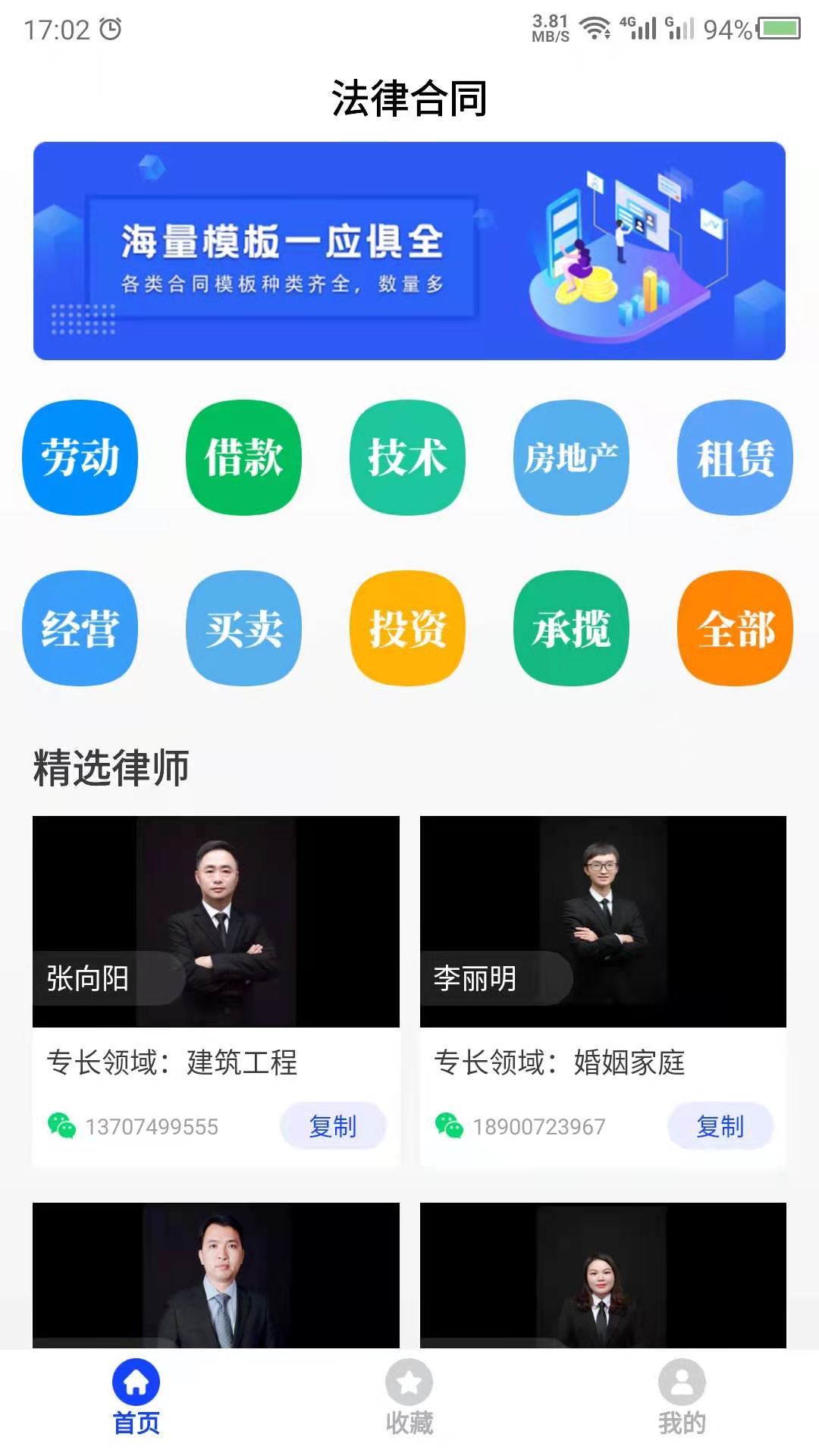Open the 租赁 contract category
The height and width of the screenshot is (1456, 819).
pos(735,457)
